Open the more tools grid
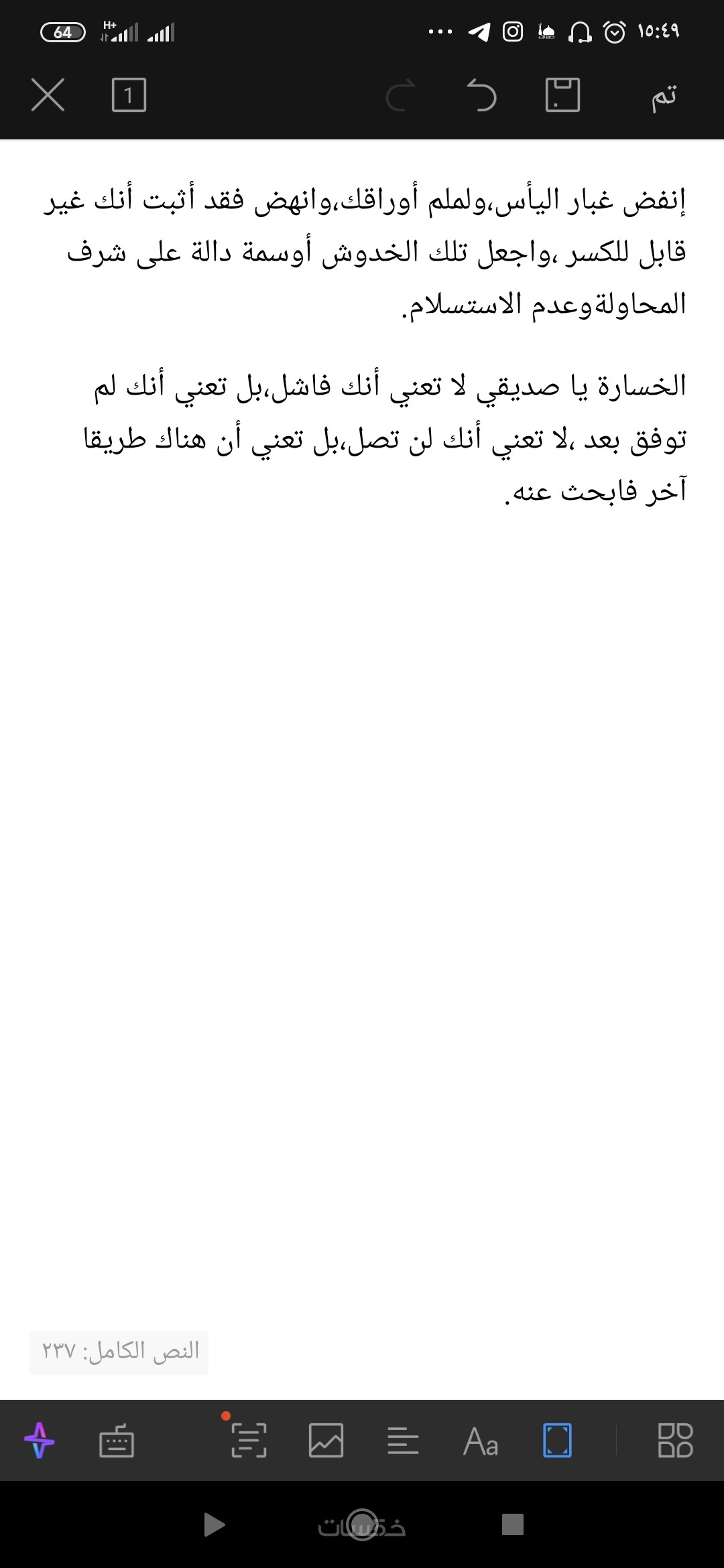 [x=674, y=1441]
